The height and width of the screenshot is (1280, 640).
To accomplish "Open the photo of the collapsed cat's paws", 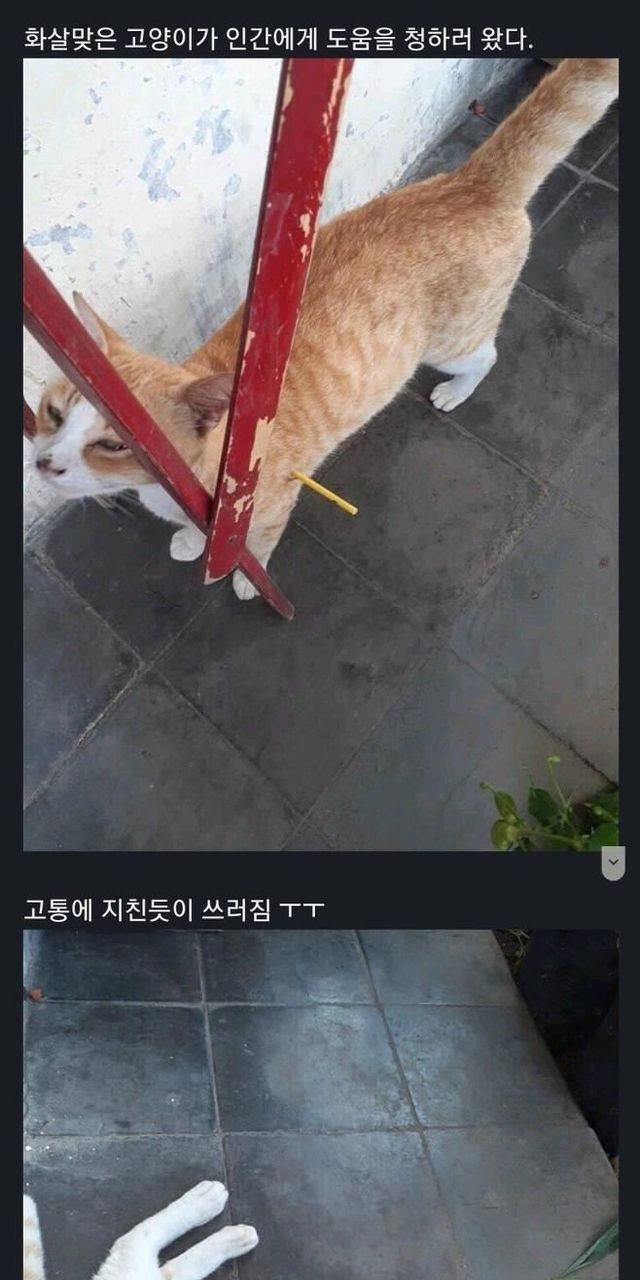I will tap(320, 1104).
